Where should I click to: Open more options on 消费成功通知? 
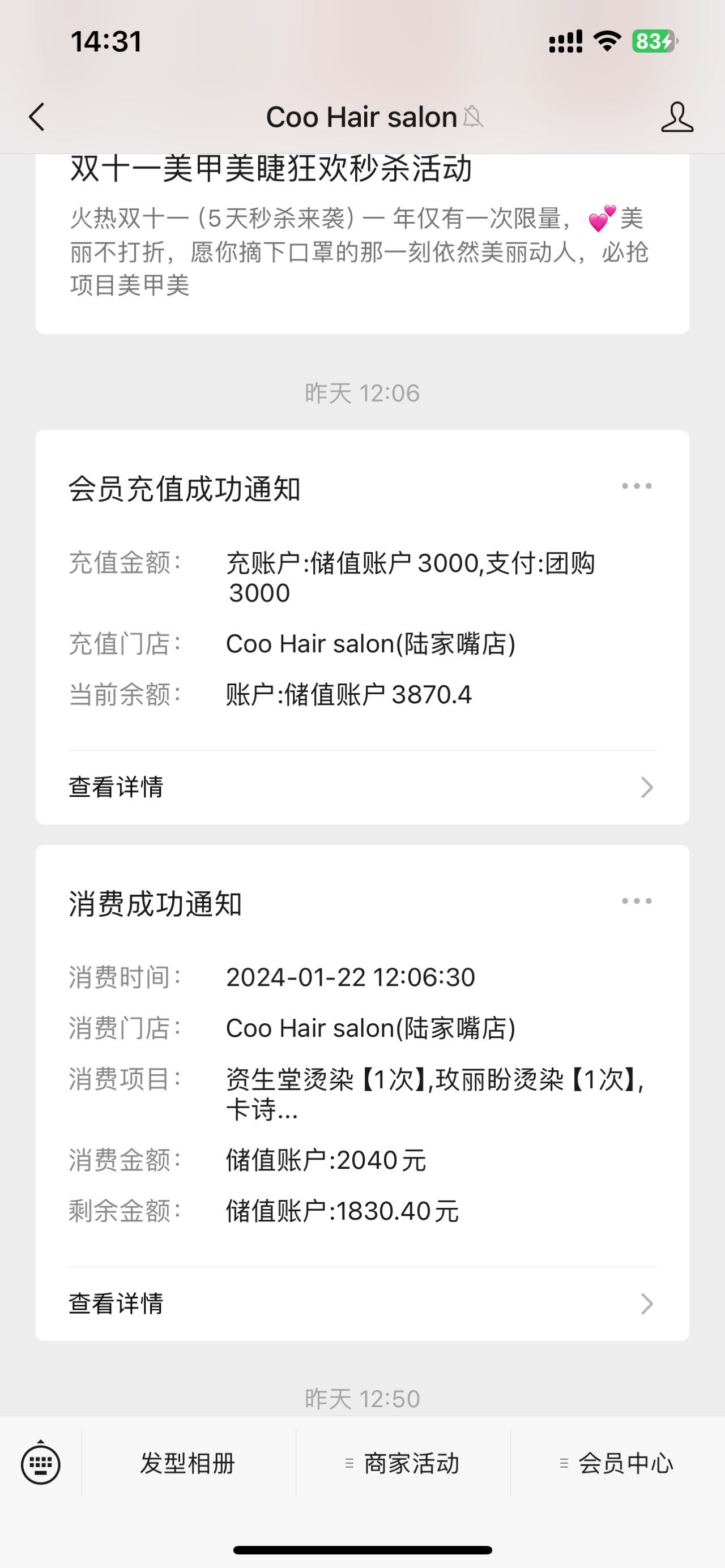tap(637, 901)
